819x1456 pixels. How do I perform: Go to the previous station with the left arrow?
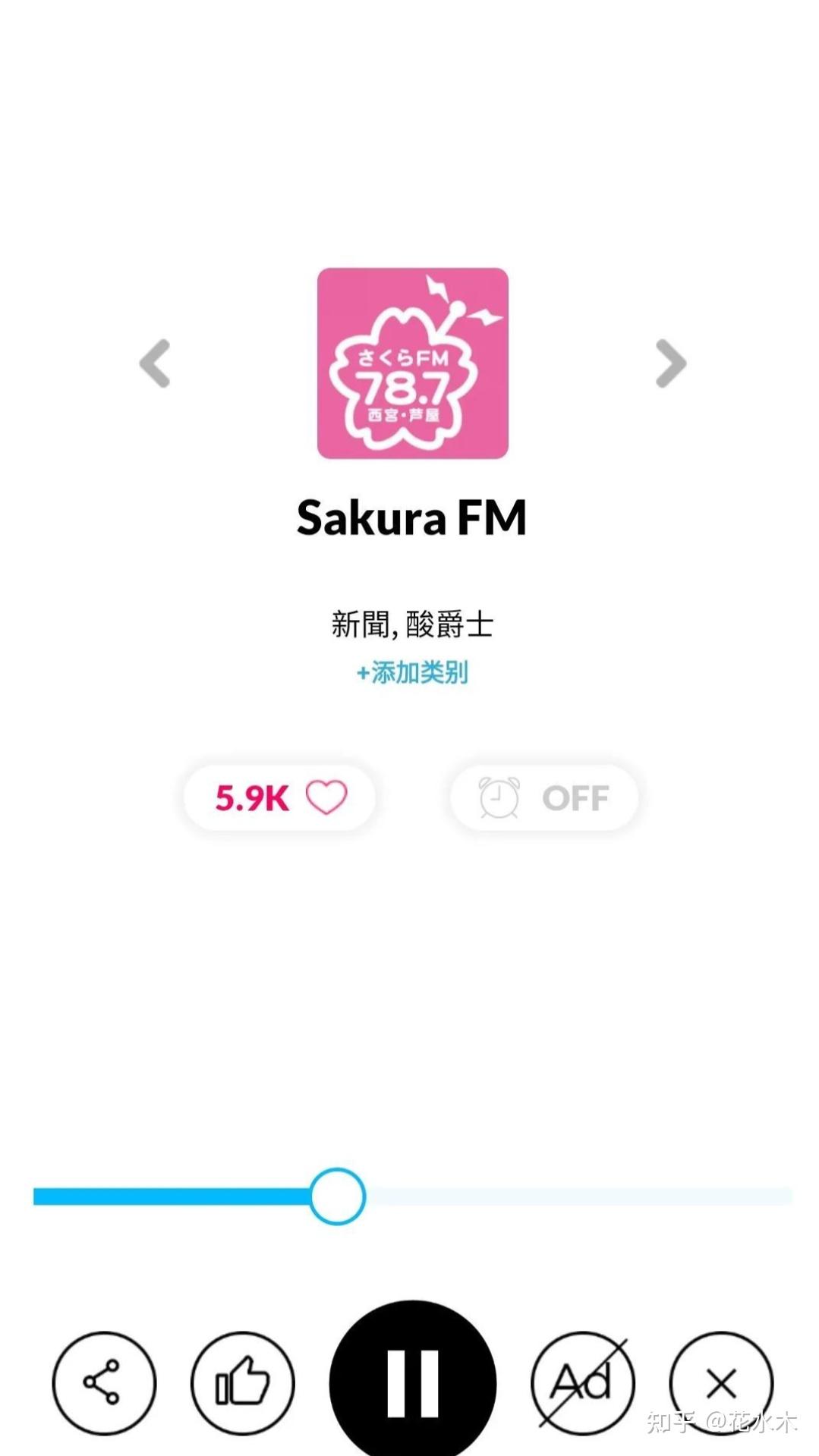pos(154,364)
